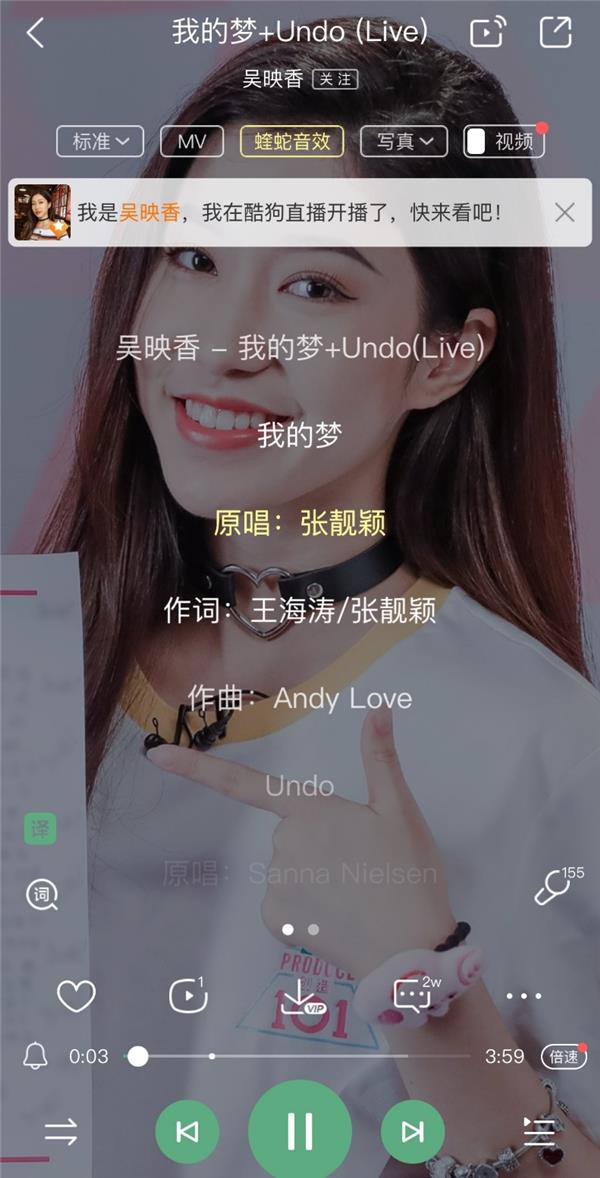600x1178 pixels.
Task: Expand the 标准 quality dropdown
Action: (x=100, y=141)
